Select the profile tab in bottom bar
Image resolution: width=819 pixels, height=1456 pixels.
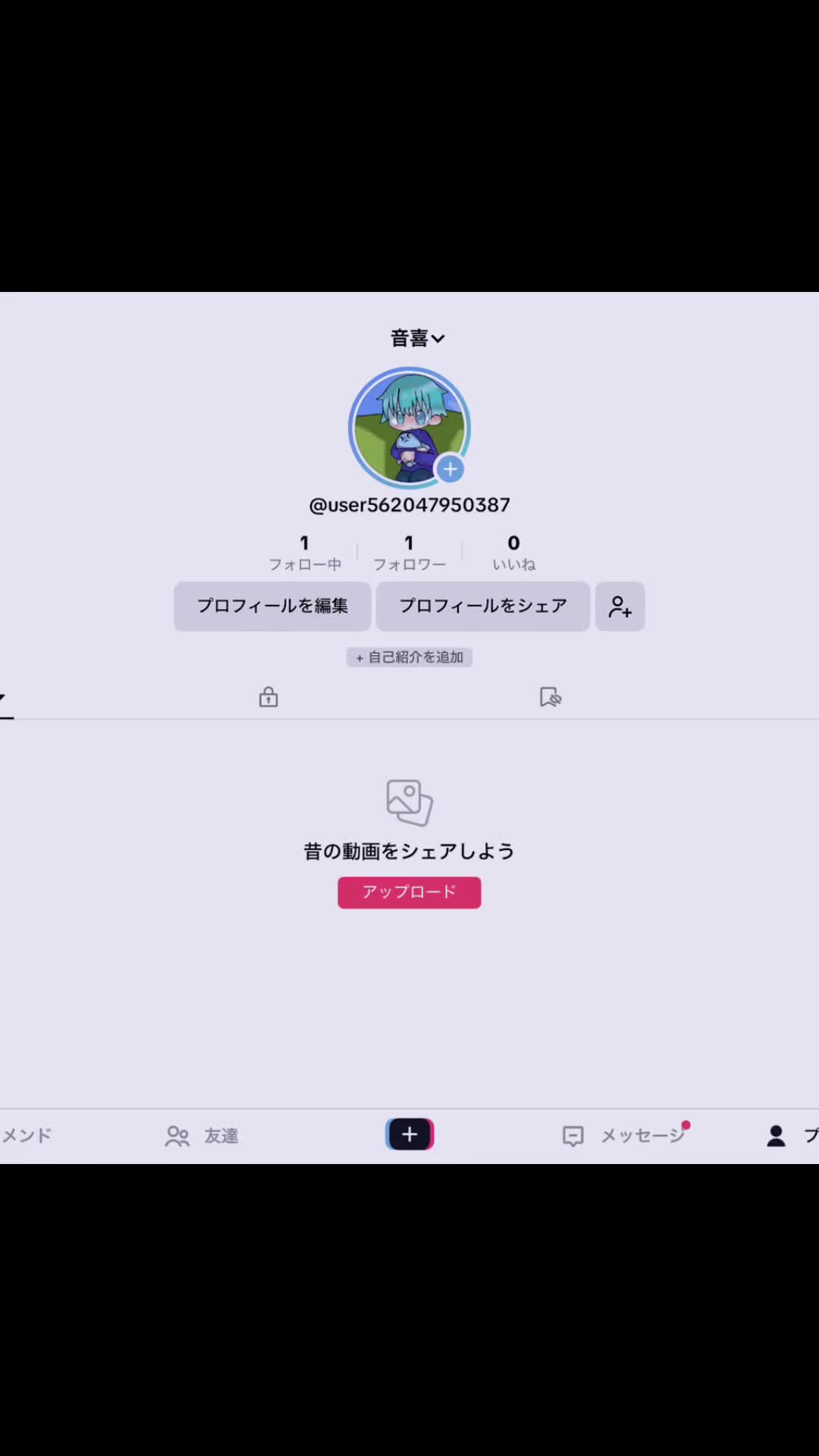[789, 1135]
